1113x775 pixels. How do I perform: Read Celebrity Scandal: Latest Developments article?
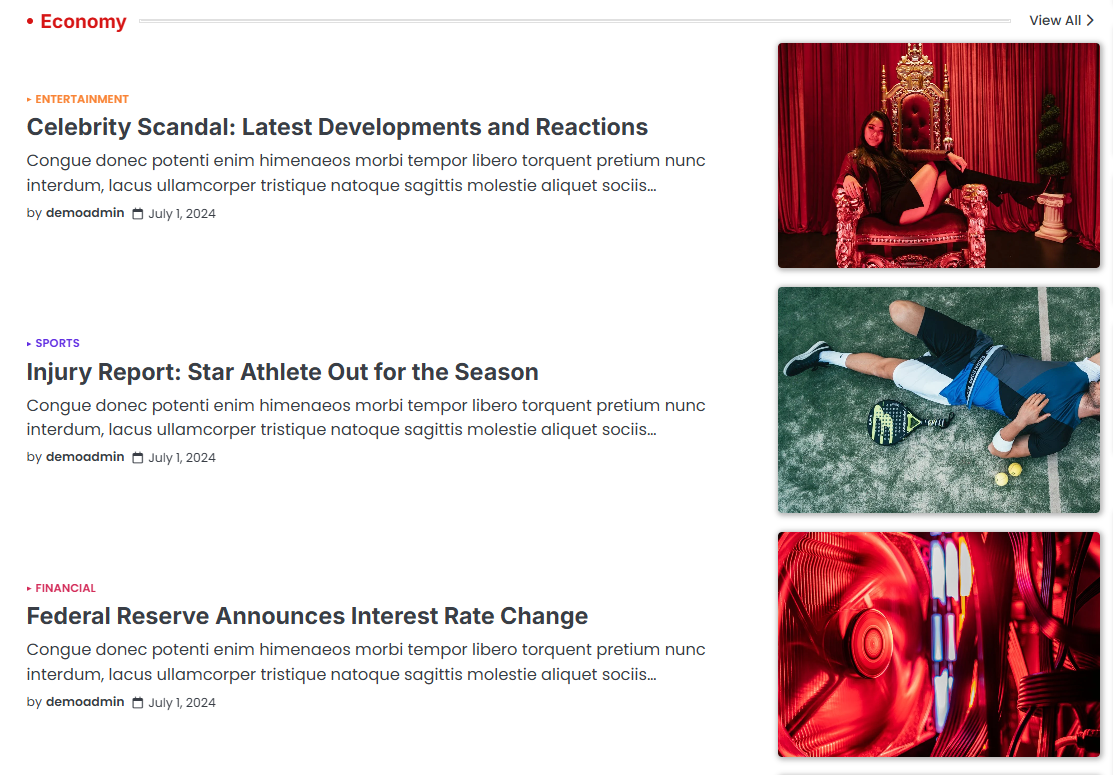coord(337,127)
